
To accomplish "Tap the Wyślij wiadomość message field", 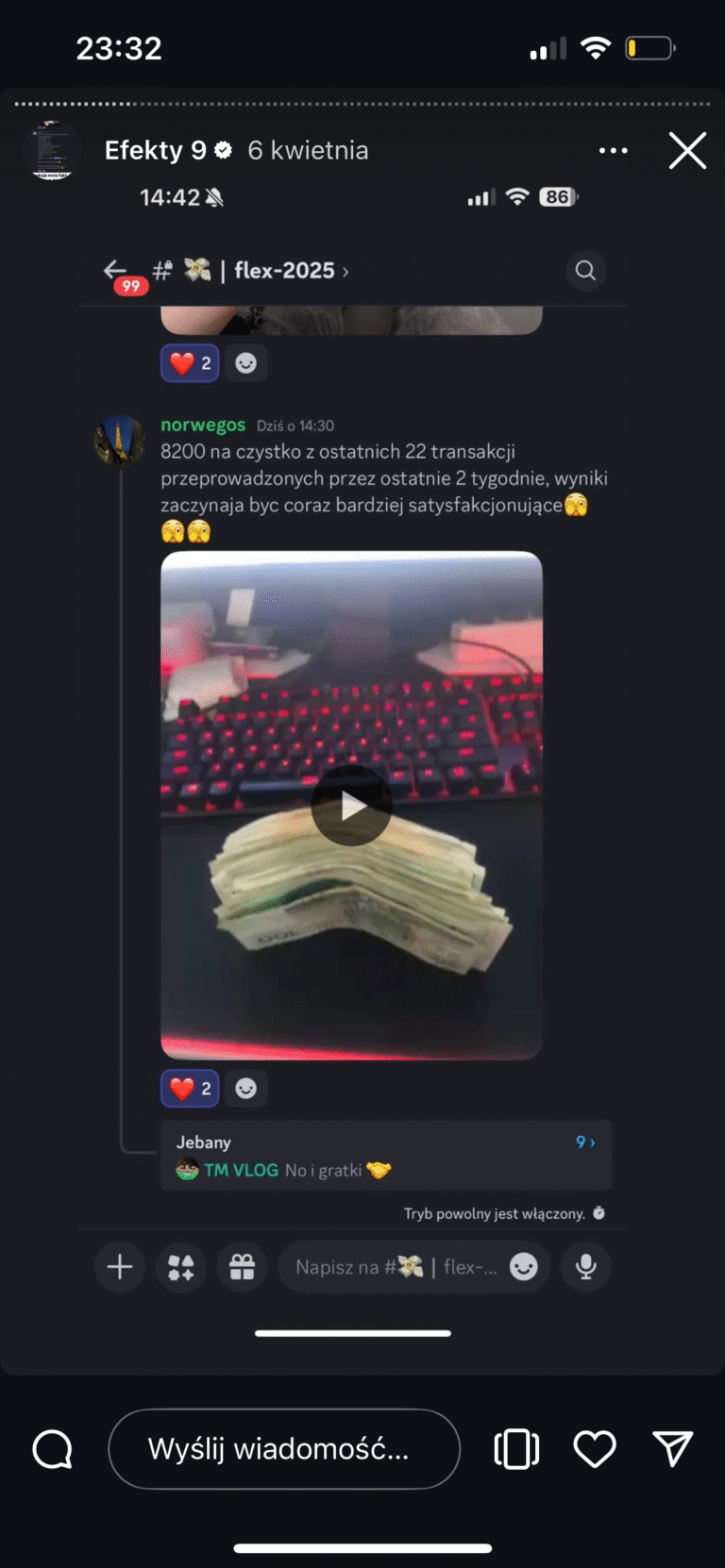I will click(x=283, y=1448).
